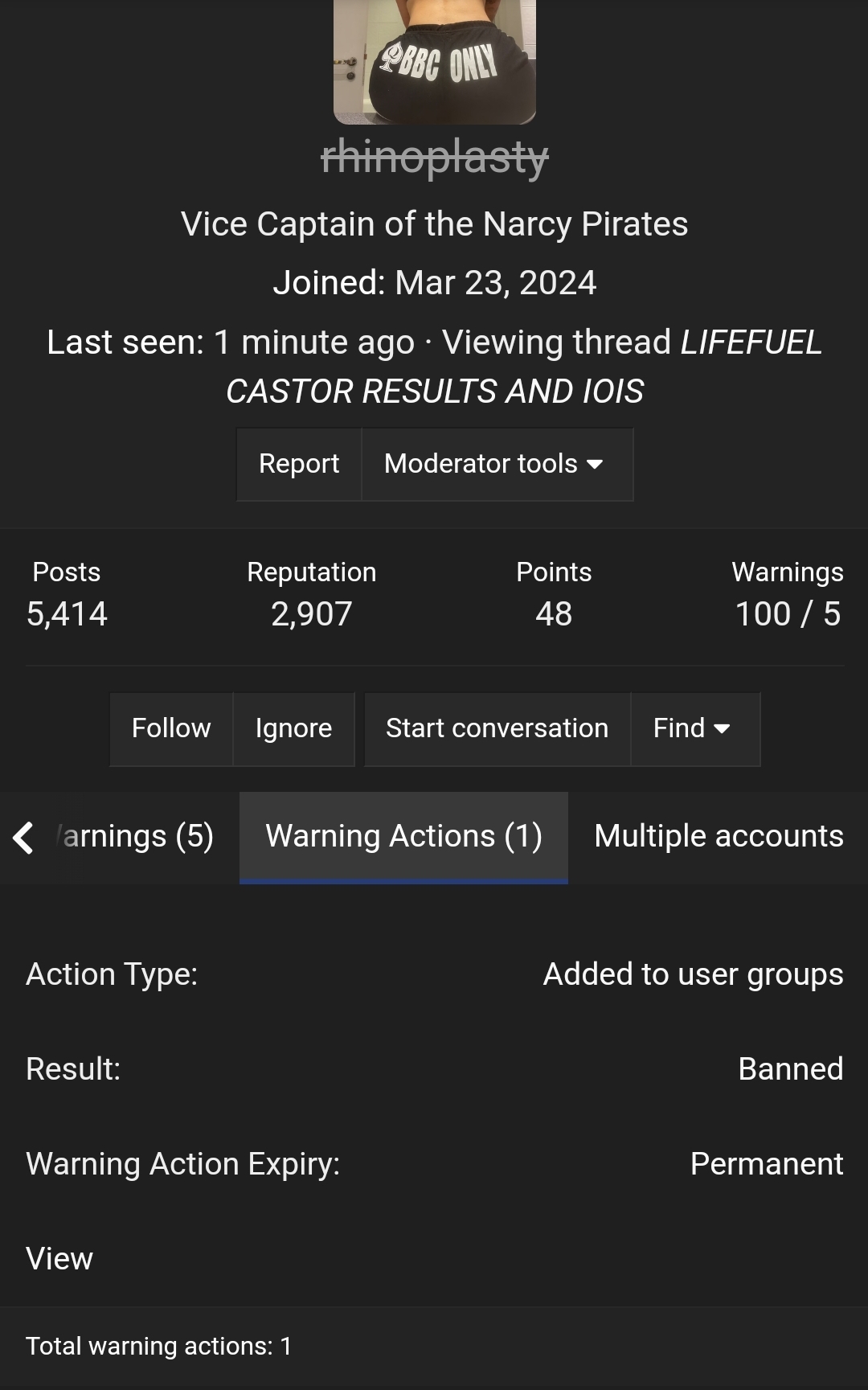Tap the Report button

pyautogui.click(x=299, y=464)
